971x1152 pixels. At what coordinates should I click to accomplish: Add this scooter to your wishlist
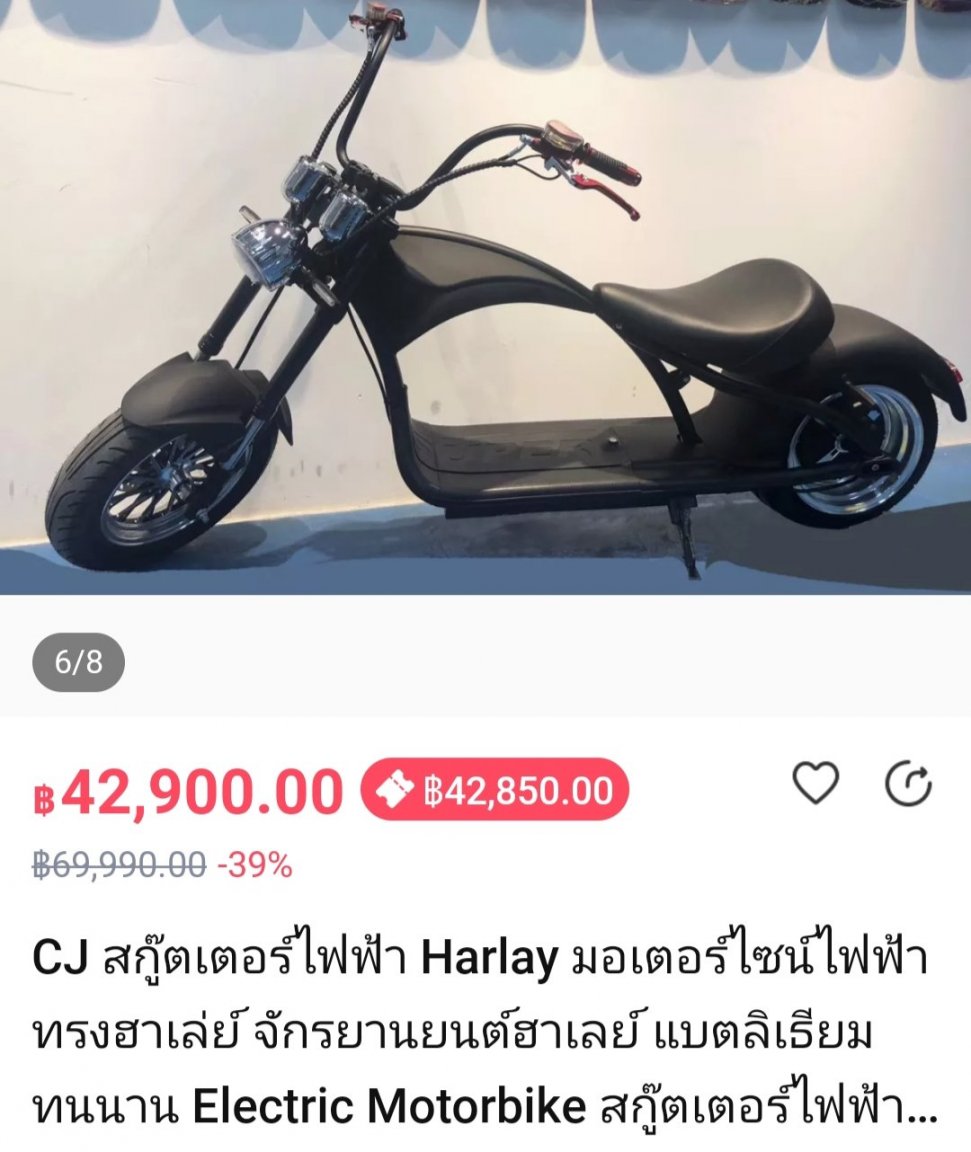click(x=816, y=783)
